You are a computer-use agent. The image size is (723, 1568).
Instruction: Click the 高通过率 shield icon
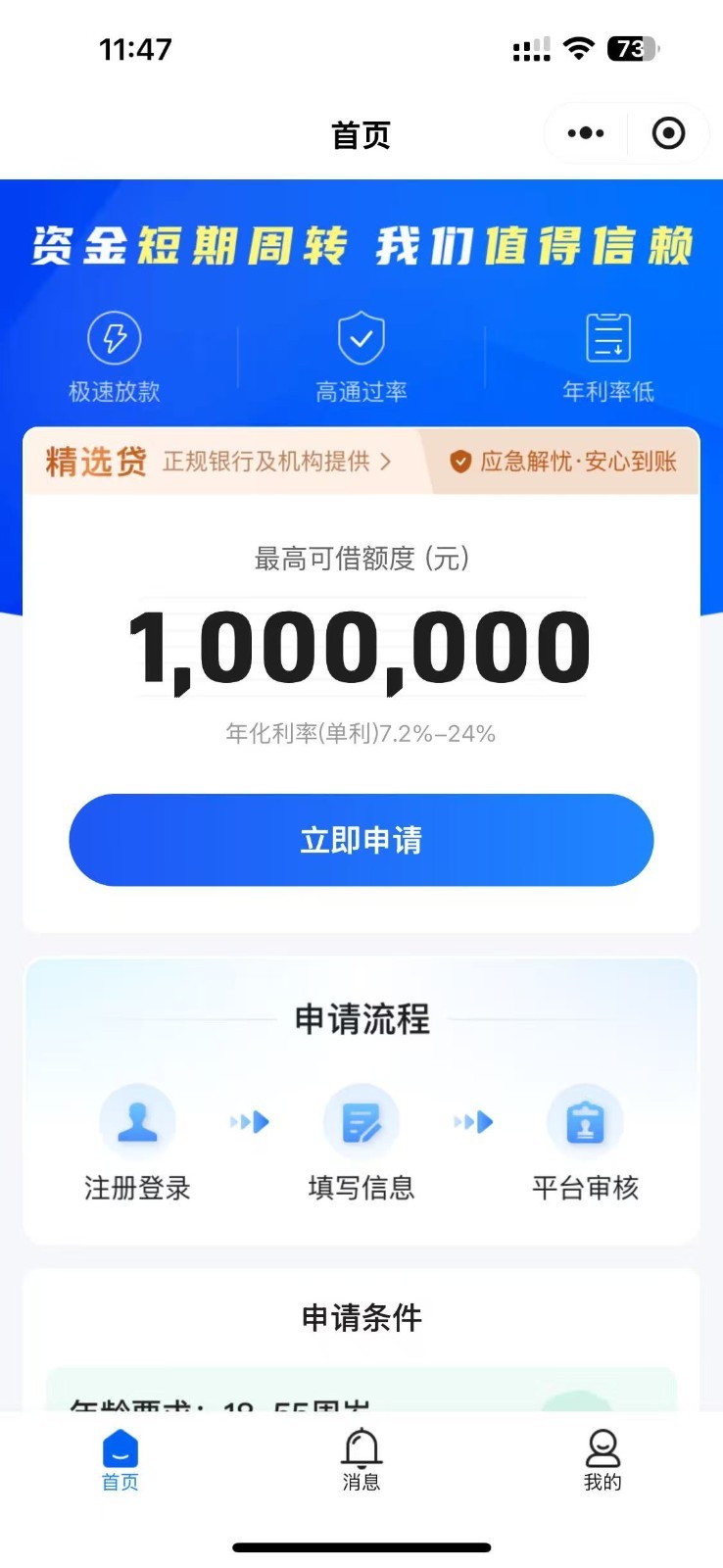click(361, 339)
